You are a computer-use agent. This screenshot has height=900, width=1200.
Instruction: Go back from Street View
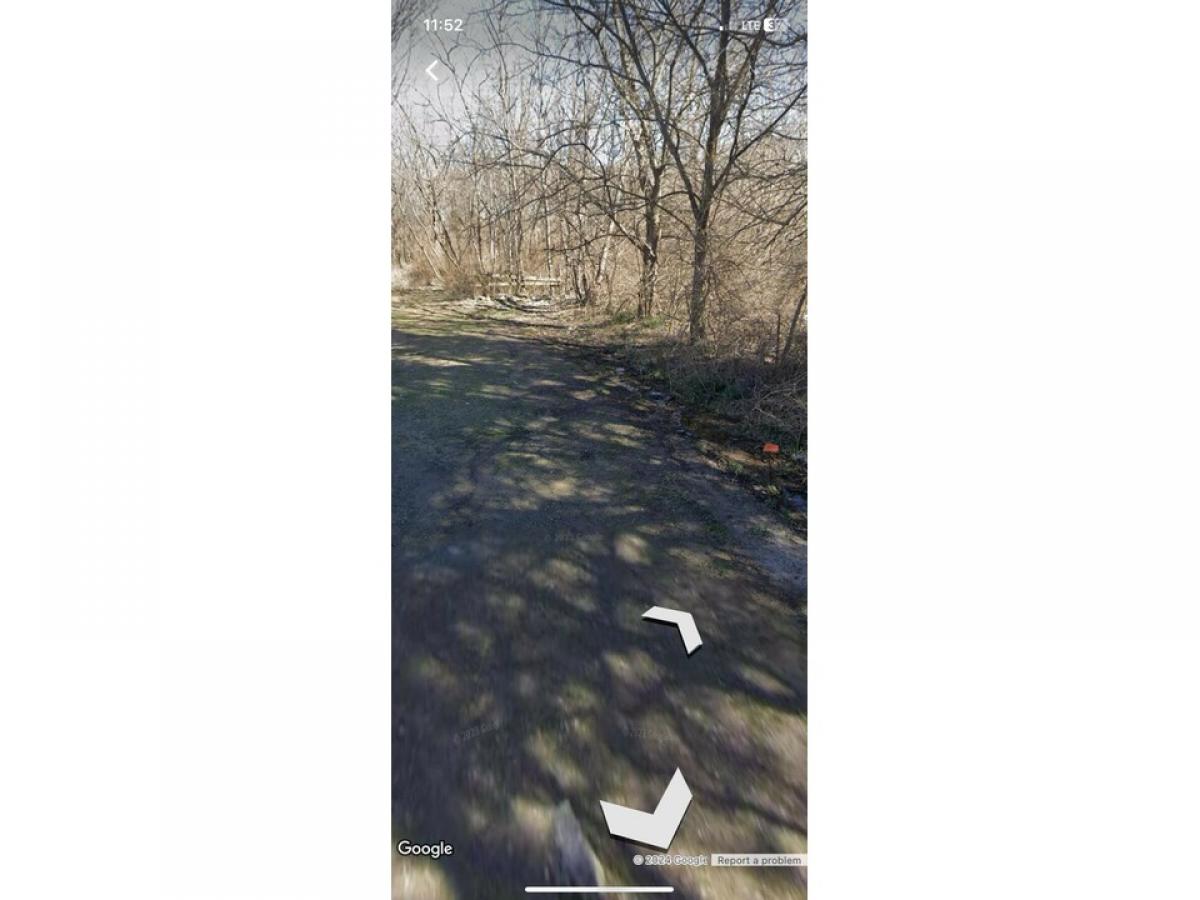(x=432, y=71)
